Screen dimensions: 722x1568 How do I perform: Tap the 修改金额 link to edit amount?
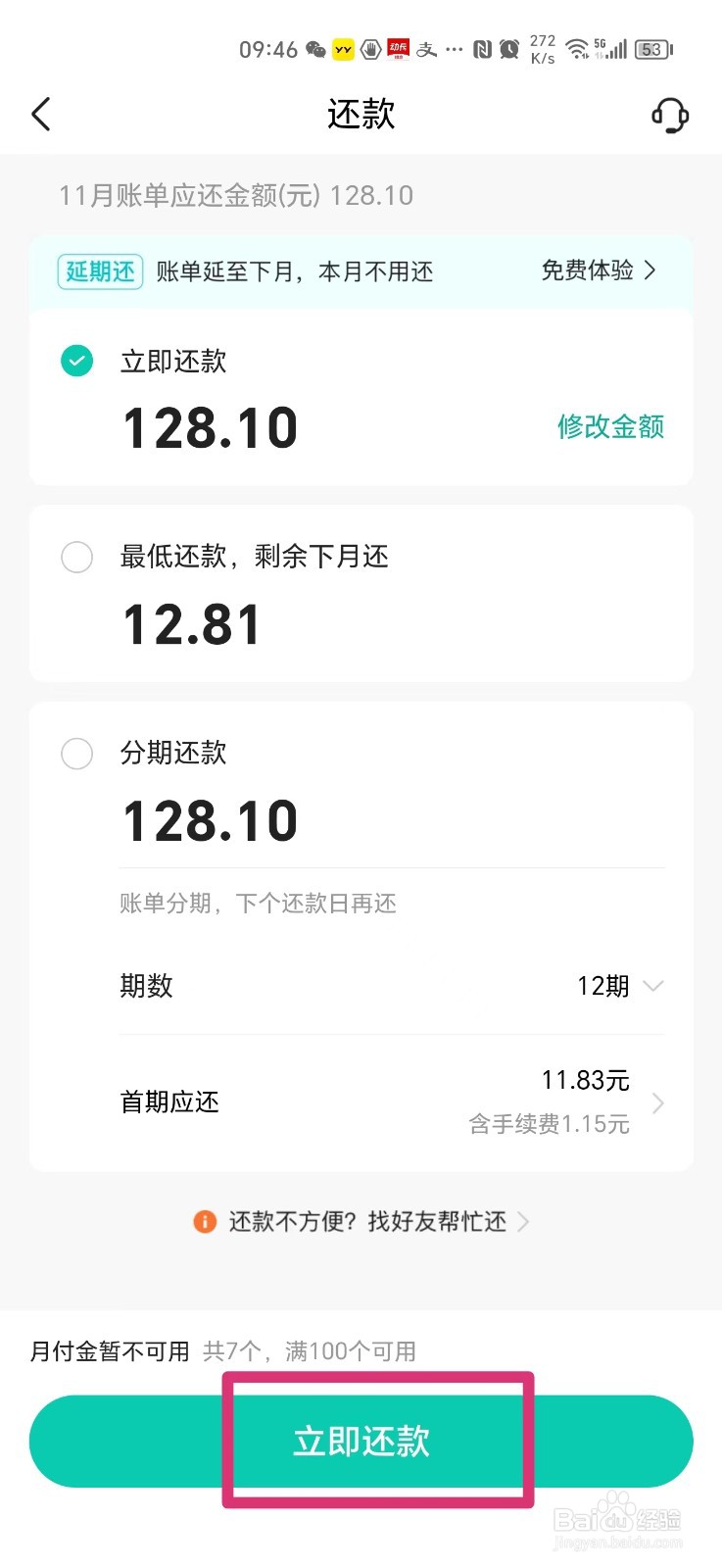click(x=609, y=427)
